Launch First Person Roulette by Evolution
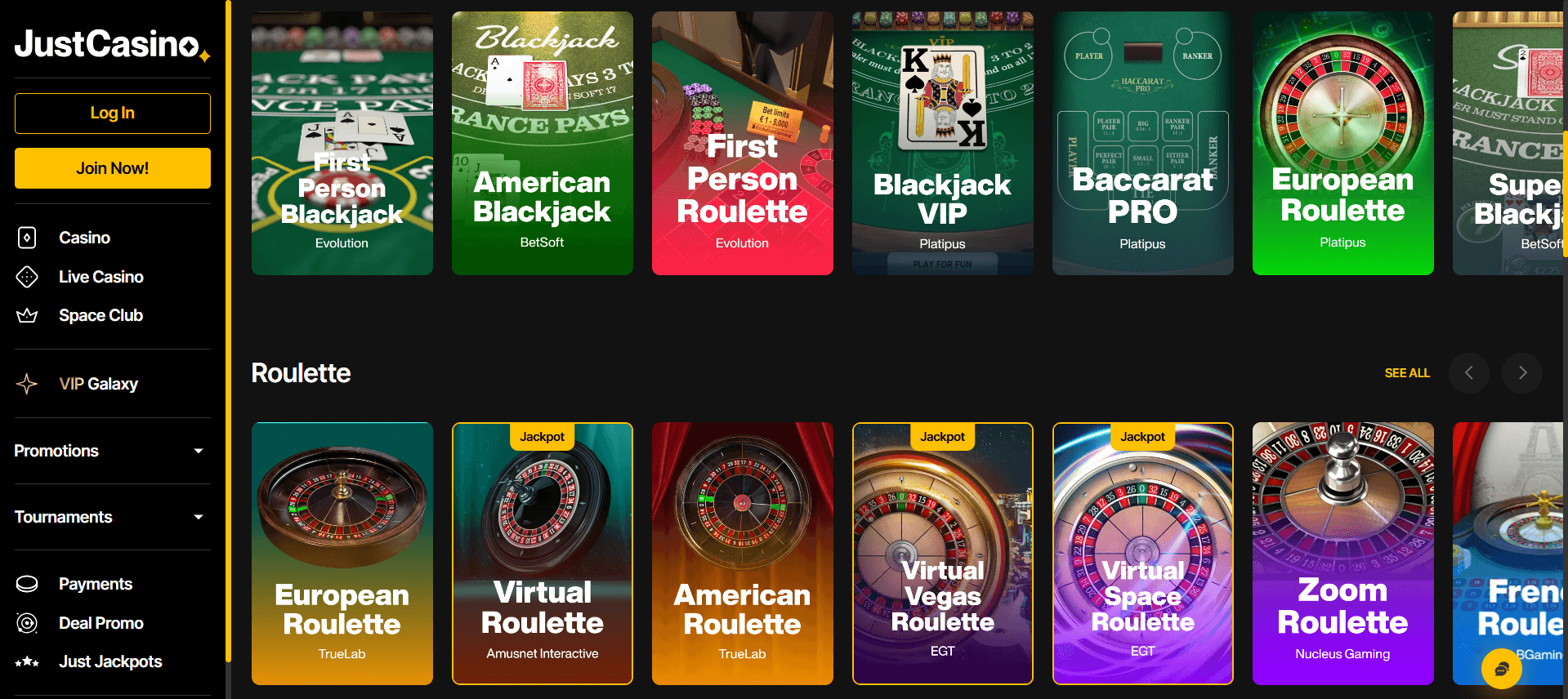The height and width of the screenshot is (699, 1568). (742, 144)
